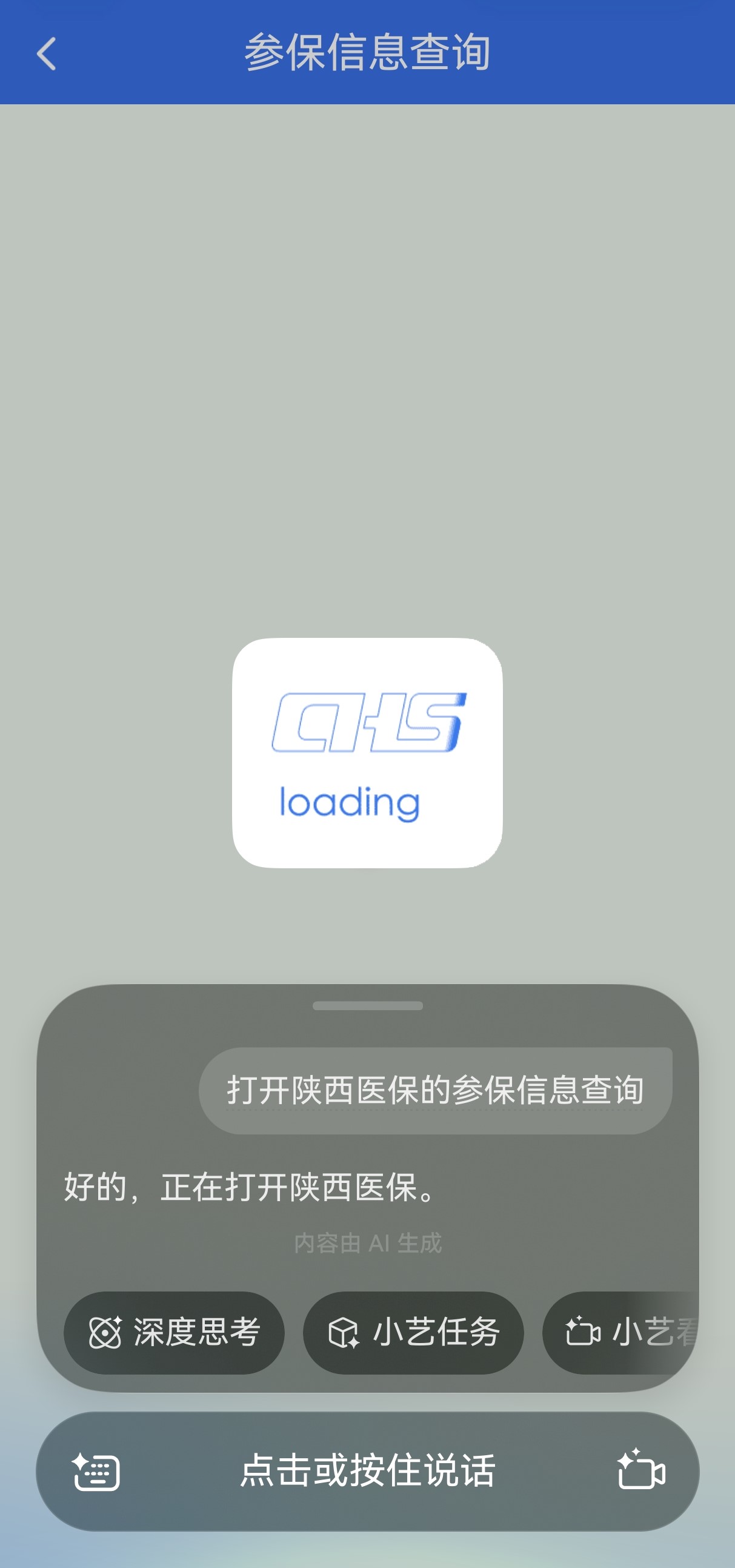This screenshot has height=1568, width=735.
Task: Switch to keyboard input icon
Action: pos(96,1472)
